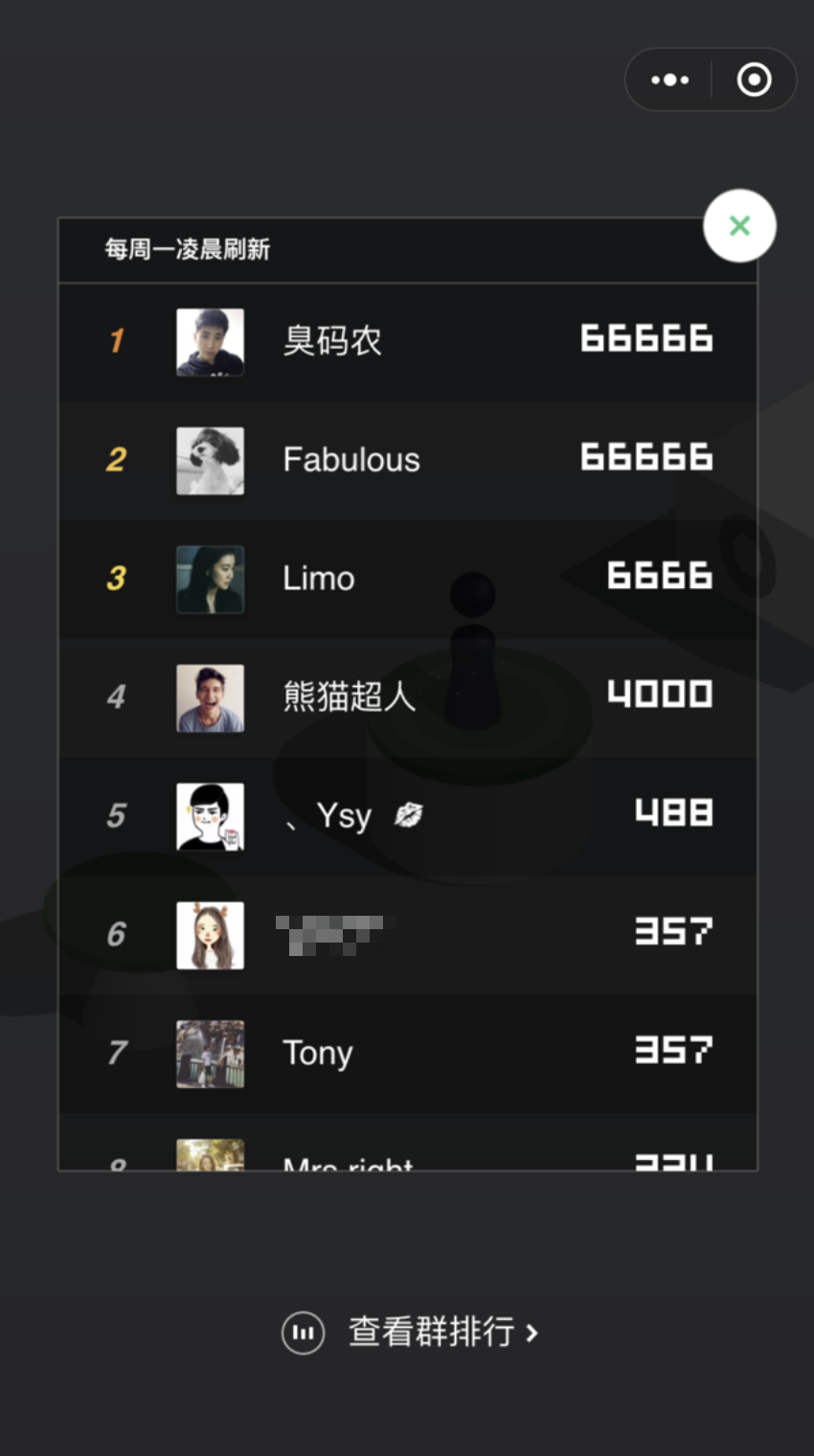Click the bar chart leaderboard icon
Image resolution: width=814 pixels, height=1456 pixels.
pyautogui.click(x=303, y=1331)
